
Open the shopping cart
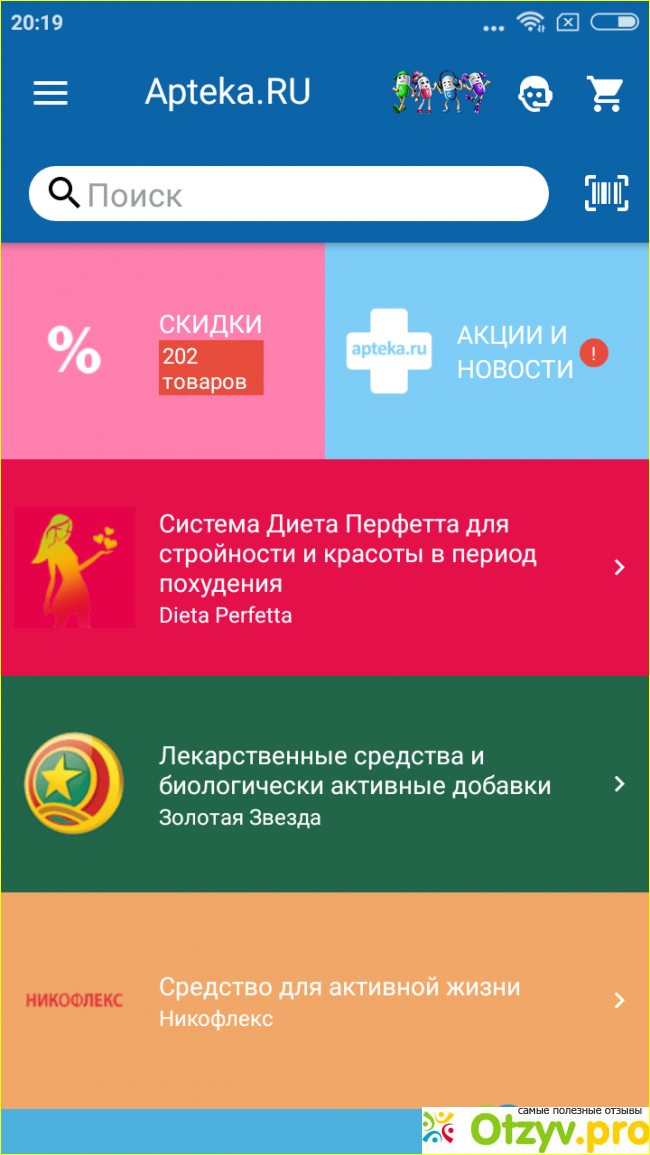coord(606,93)
